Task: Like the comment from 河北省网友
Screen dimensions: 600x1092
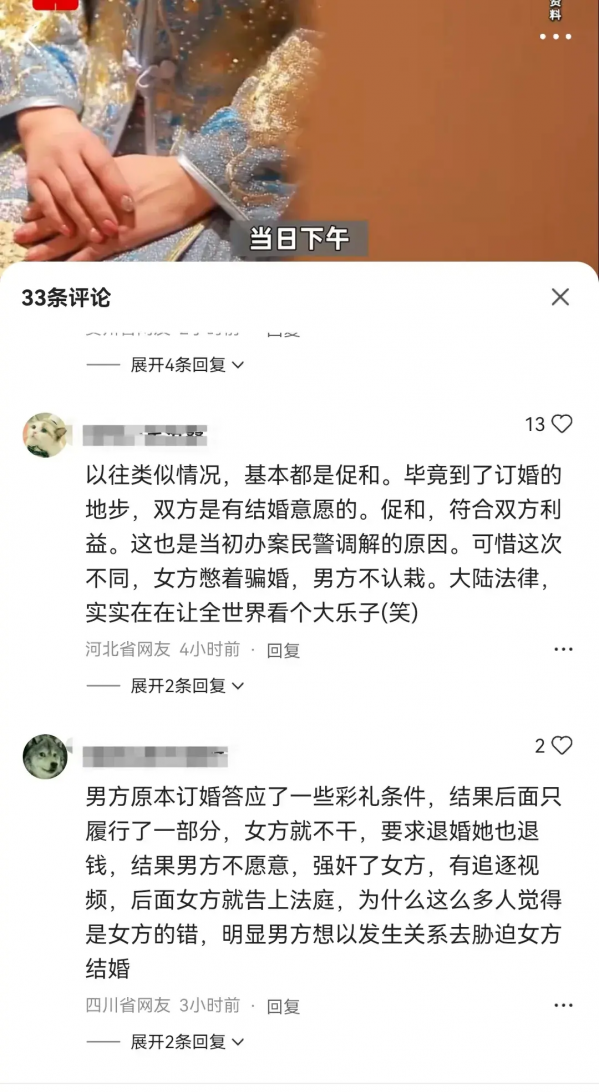Action: pyautogui.click(x=562, y=424)
